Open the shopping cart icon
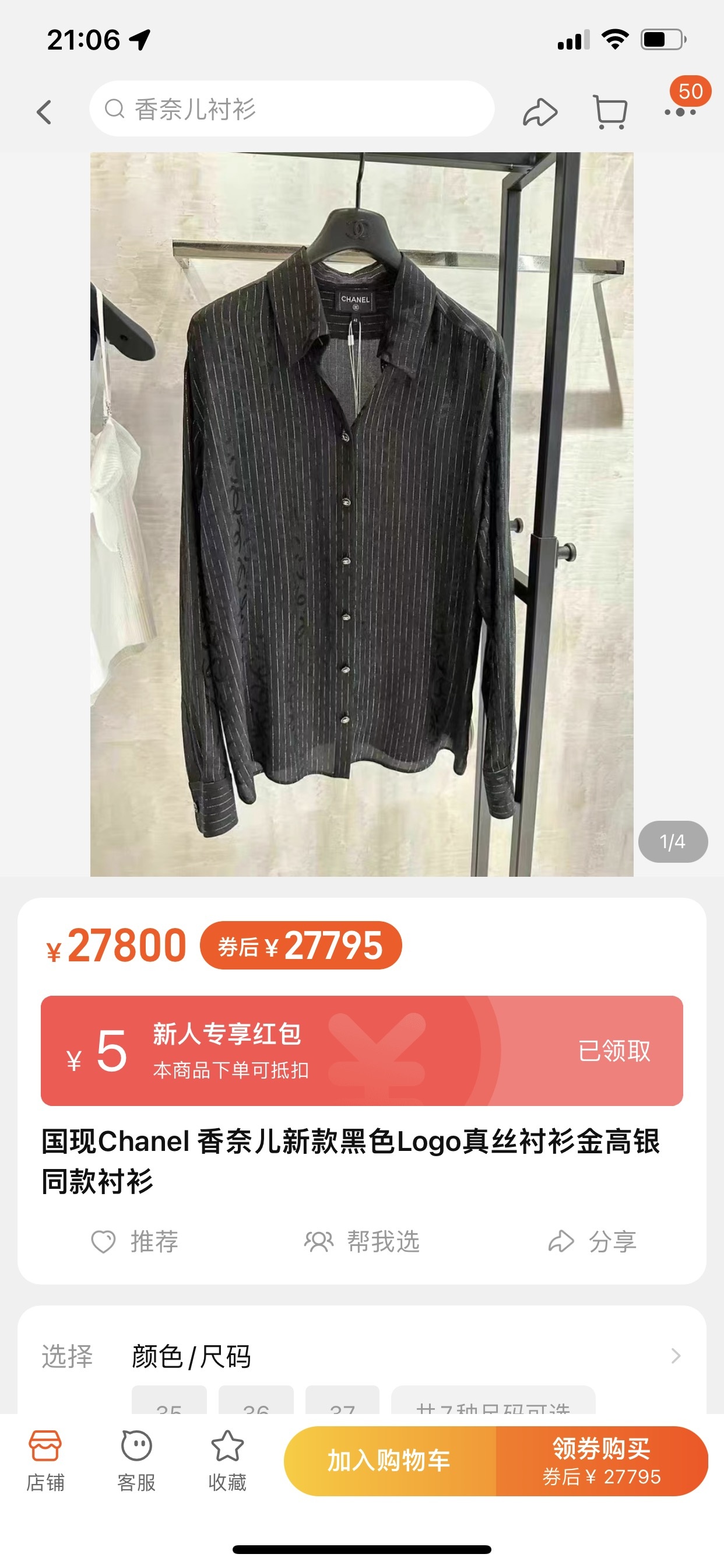The height and width of the screenshot is (1568, 724). 610,112
